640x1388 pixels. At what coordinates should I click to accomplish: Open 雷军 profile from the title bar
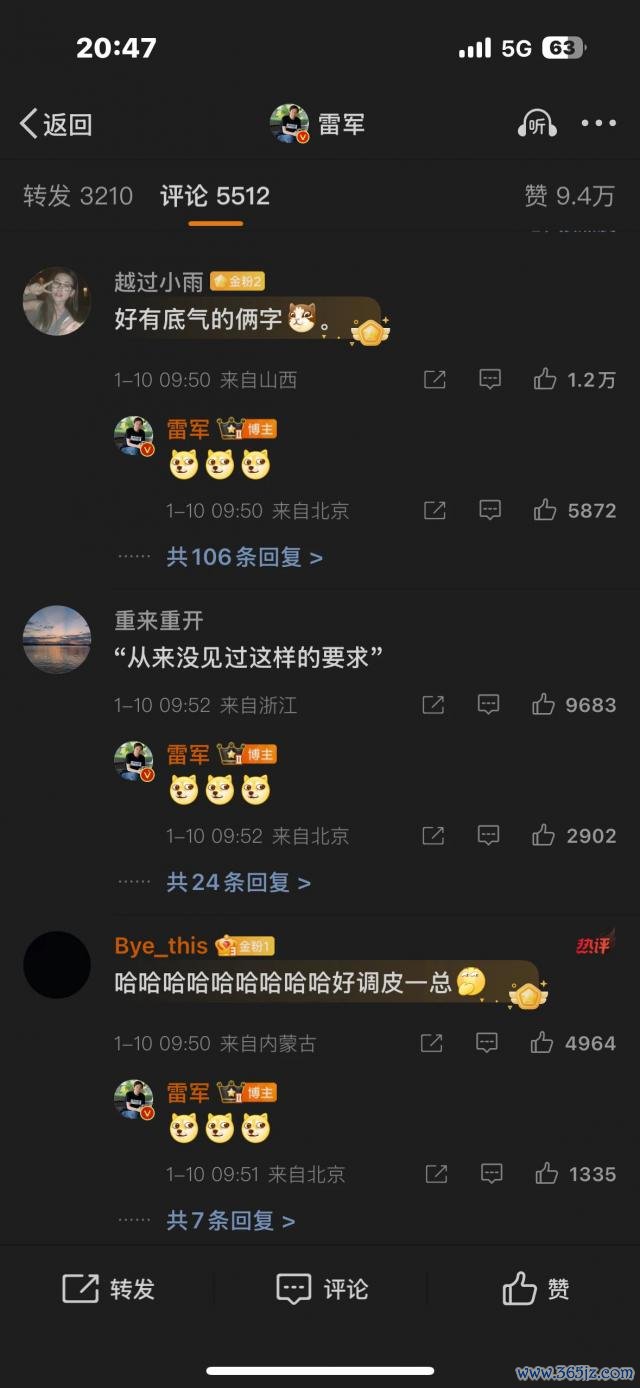[x=318, y=124]
